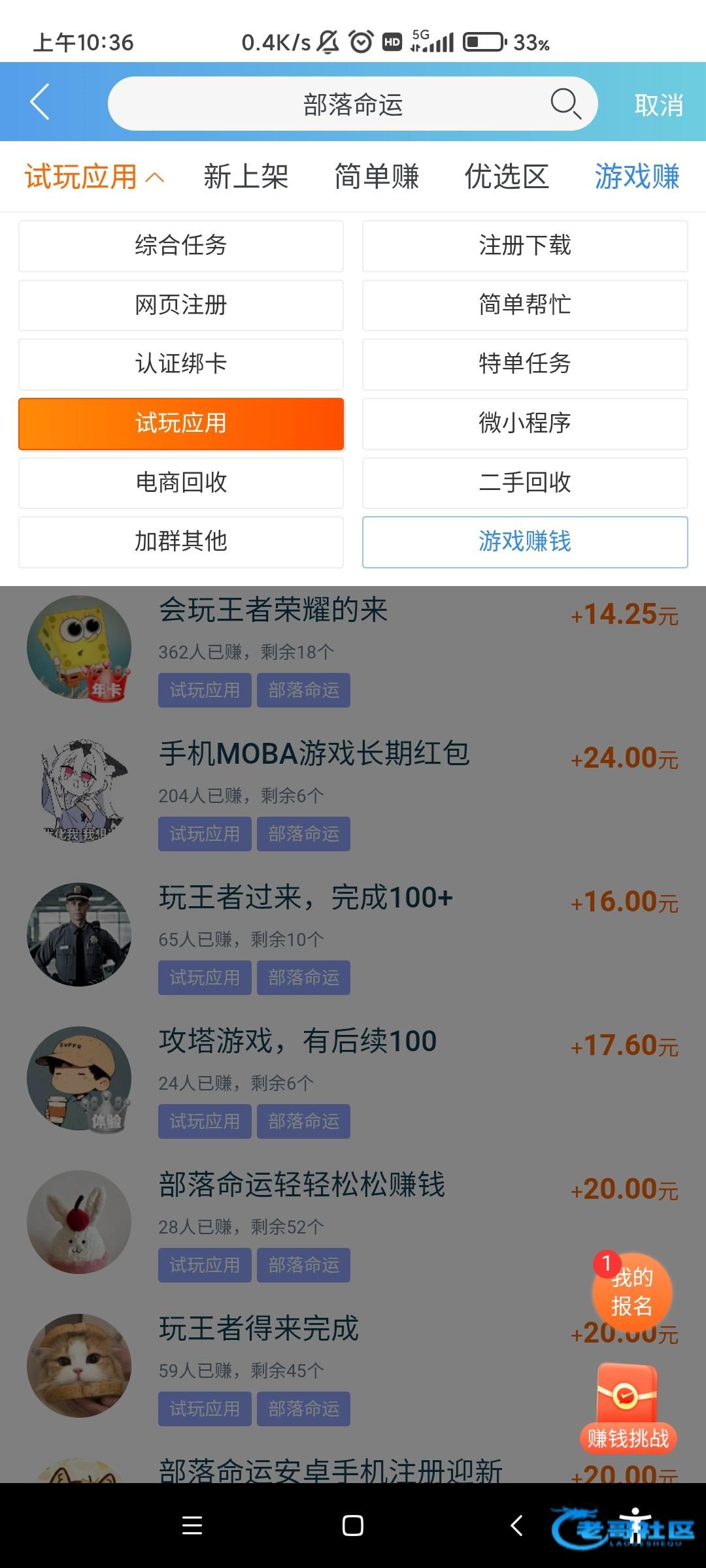Switch to the 简单赚 tab
The width and height of the screenshot is (706, 1568).
click(377, 177)
